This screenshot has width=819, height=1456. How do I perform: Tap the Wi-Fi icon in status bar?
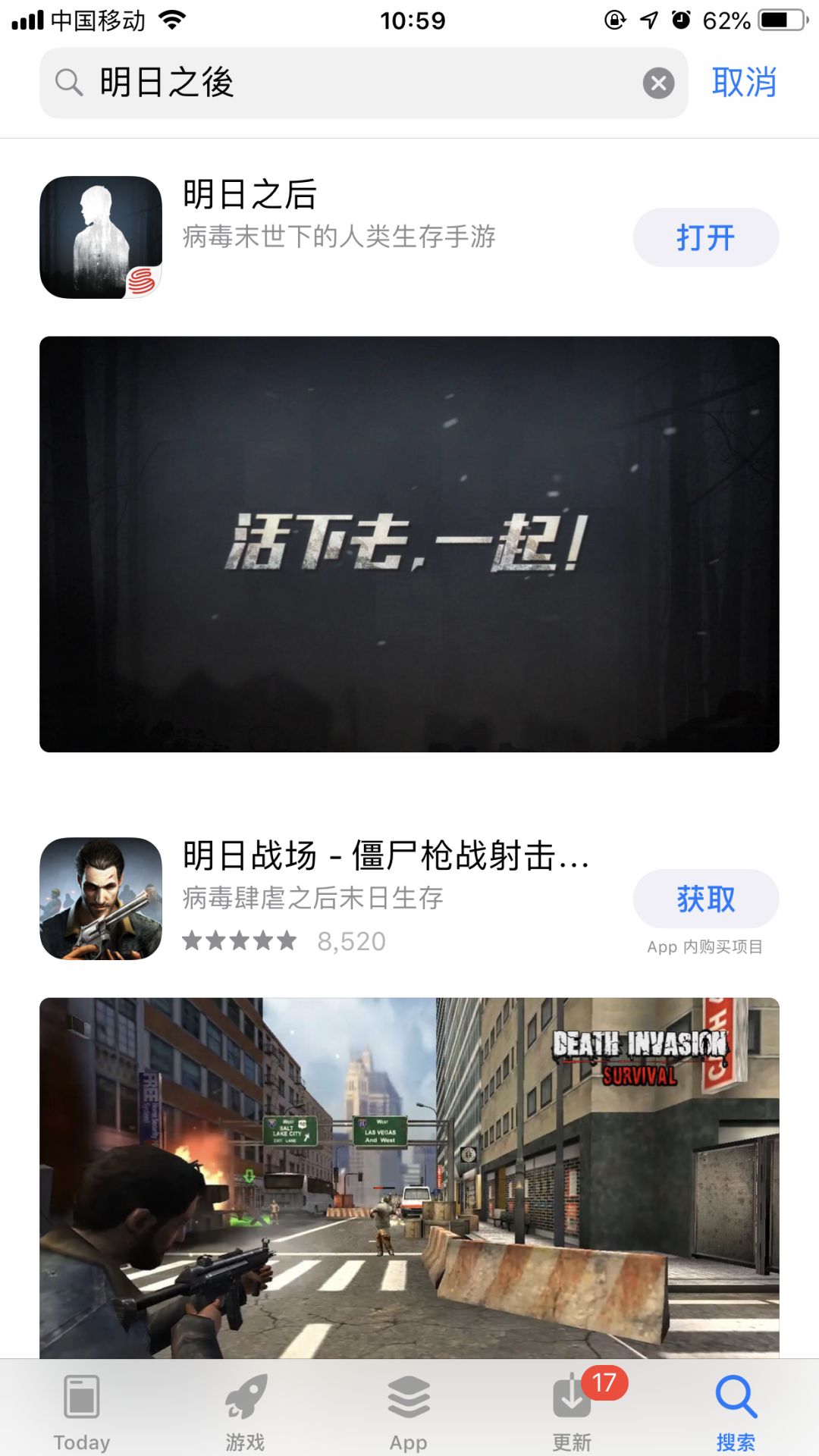(173, 20)
